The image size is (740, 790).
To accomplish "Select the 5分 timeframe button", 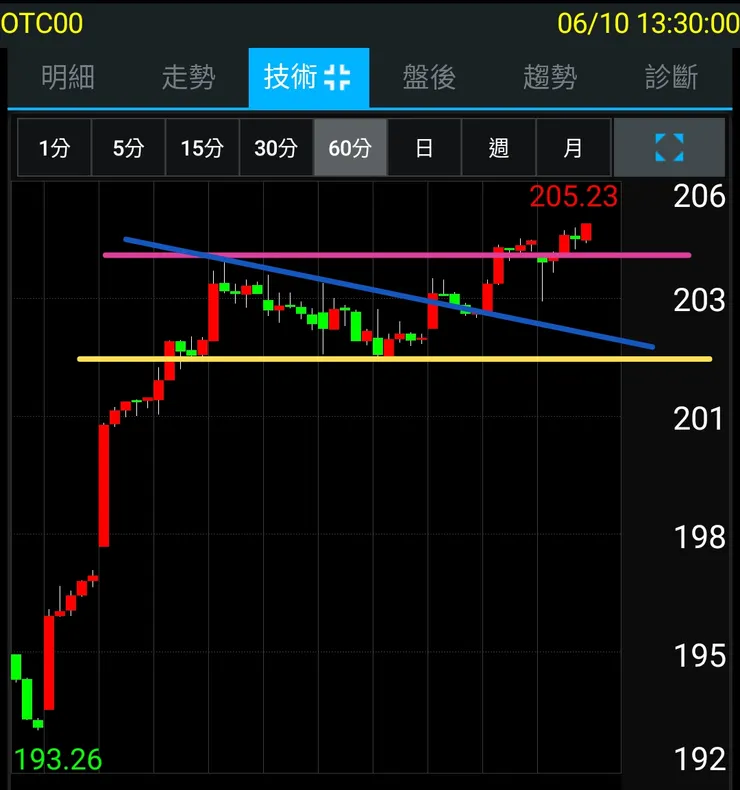I will tap(127, 147).
